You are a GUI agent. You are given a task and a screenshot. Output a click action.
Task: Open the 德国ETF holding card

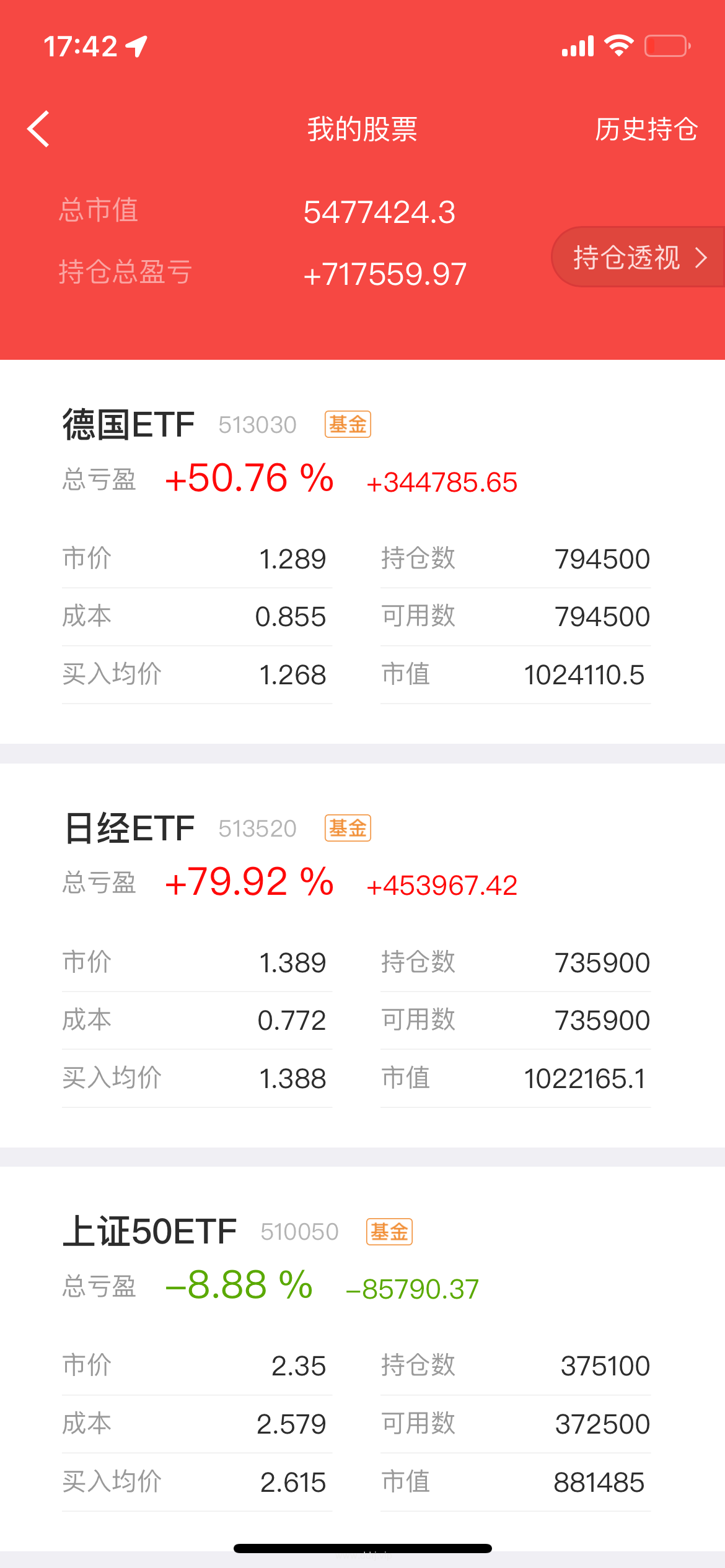tap(362, 552)
